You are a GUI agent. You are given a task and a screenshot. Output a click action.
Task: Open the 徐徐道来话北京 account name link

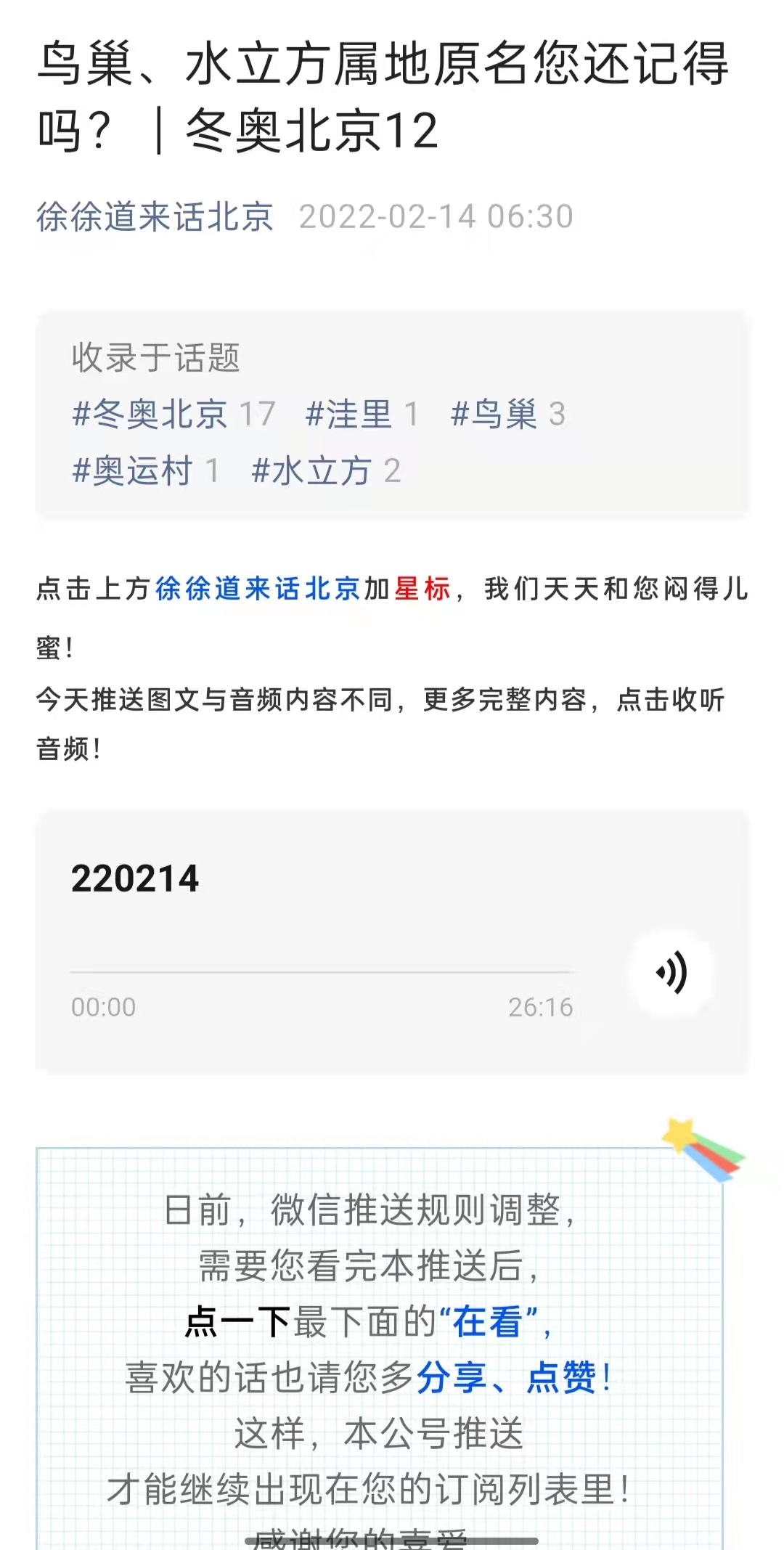click(x=155, y=217)
